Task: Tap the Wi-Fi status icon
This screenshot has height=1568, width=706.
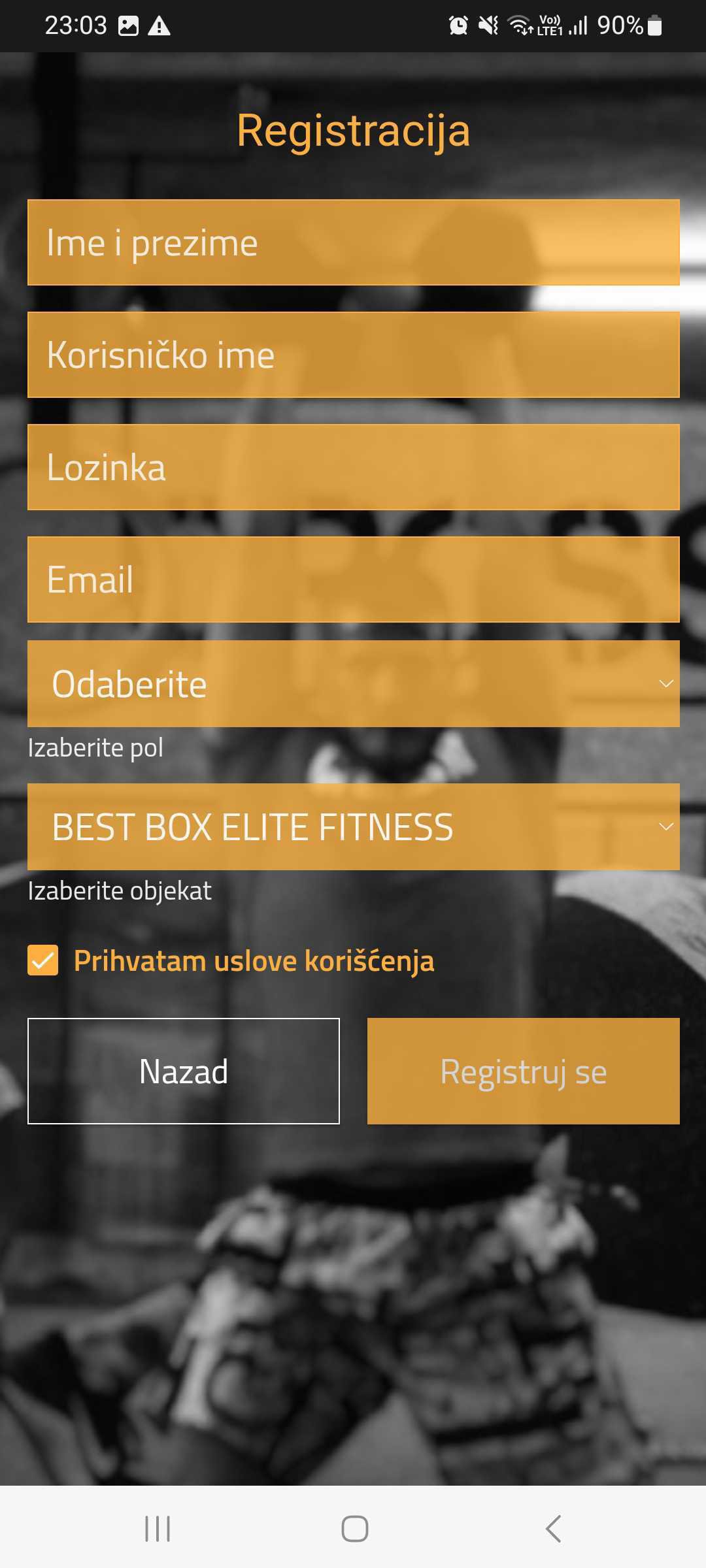Action: pyautogui.click(x=521, y=25)
